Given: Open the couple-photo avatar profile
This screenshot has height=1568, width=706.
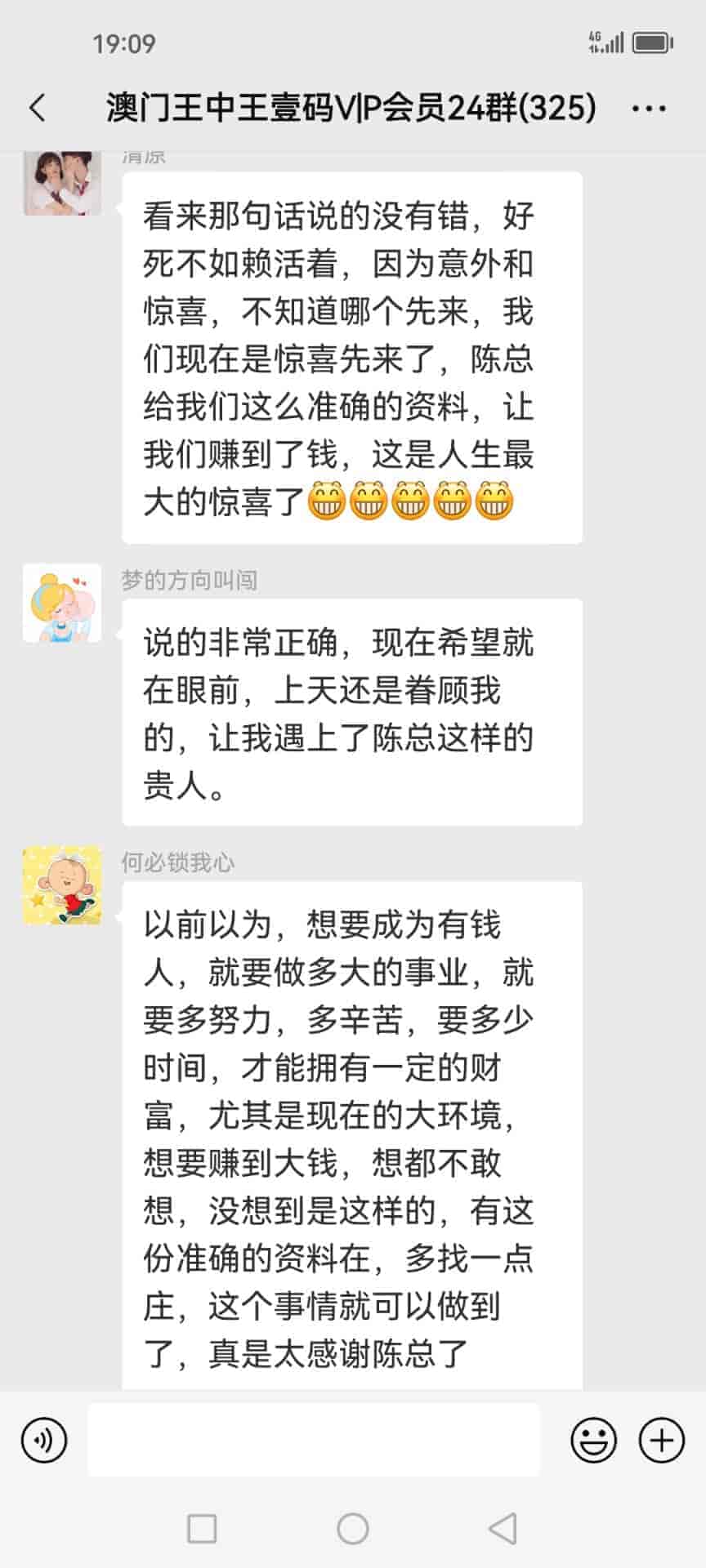Looking at the screenshot, I should [62, 183].
